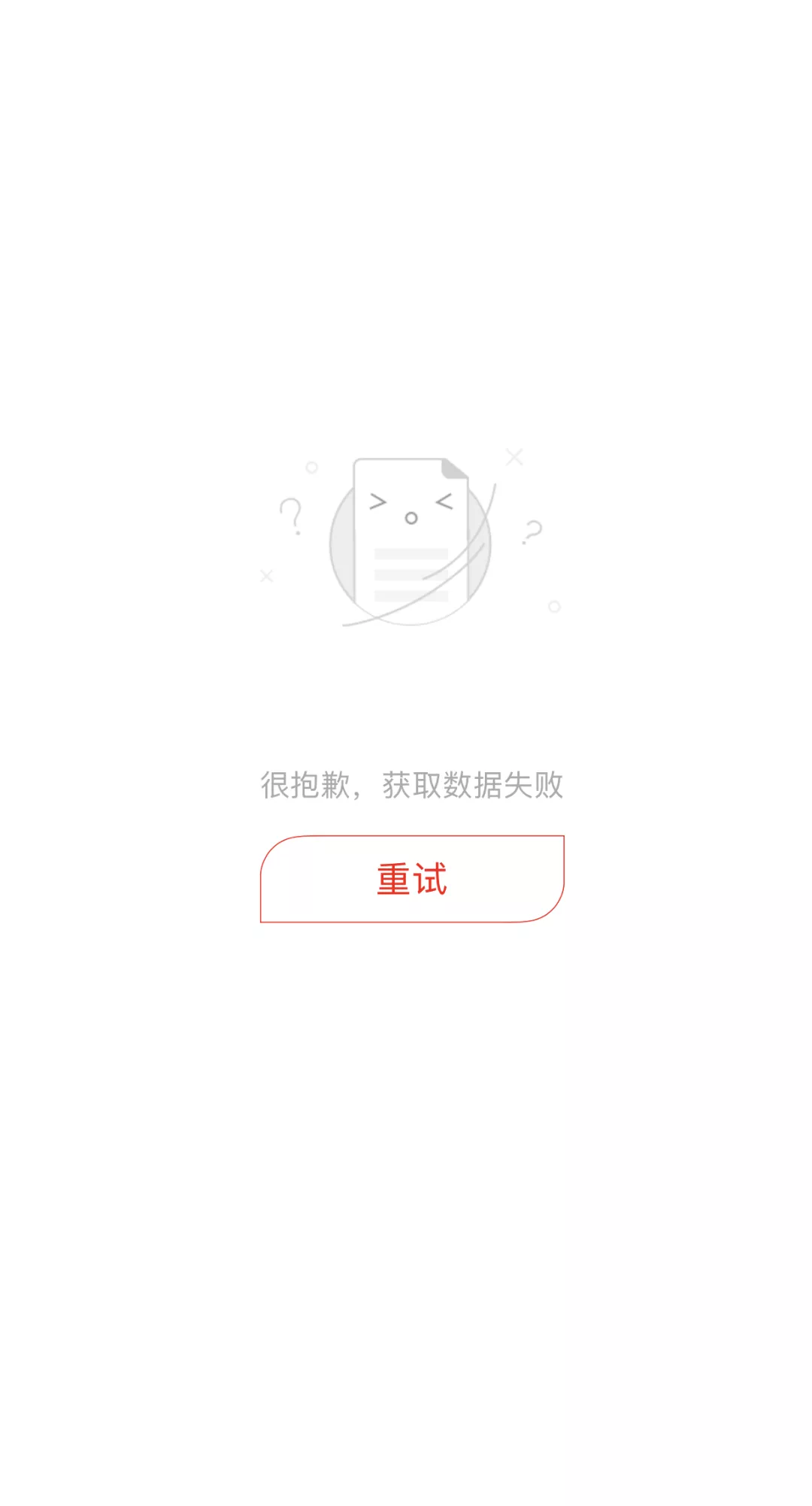Image resolution: width=812 pixels, height=1506 pixels.
Task: Click the X mark left of the circle
Action: [267, 575]
